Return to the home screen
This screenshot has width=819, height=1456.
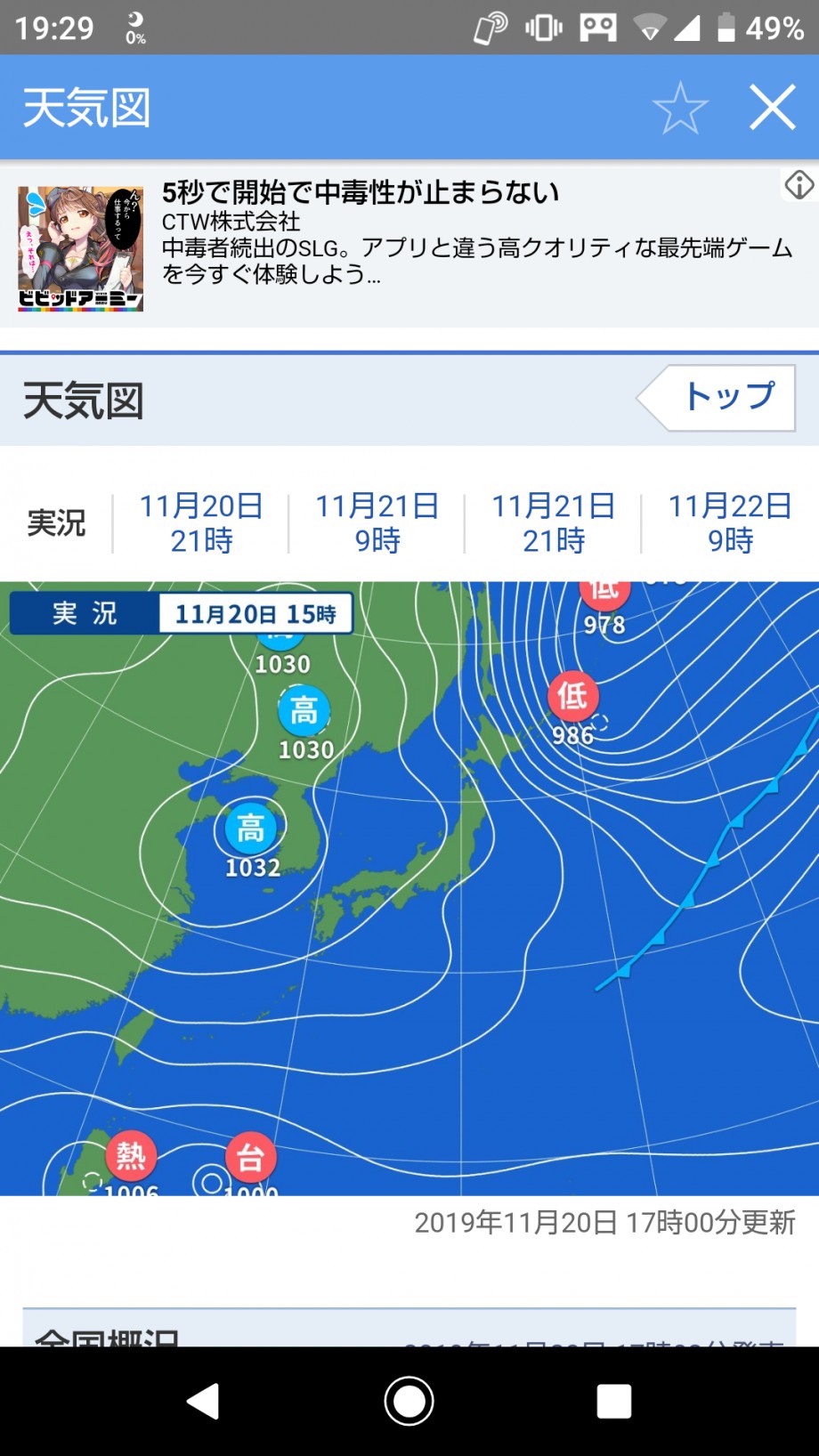[x=409, y=1401]
